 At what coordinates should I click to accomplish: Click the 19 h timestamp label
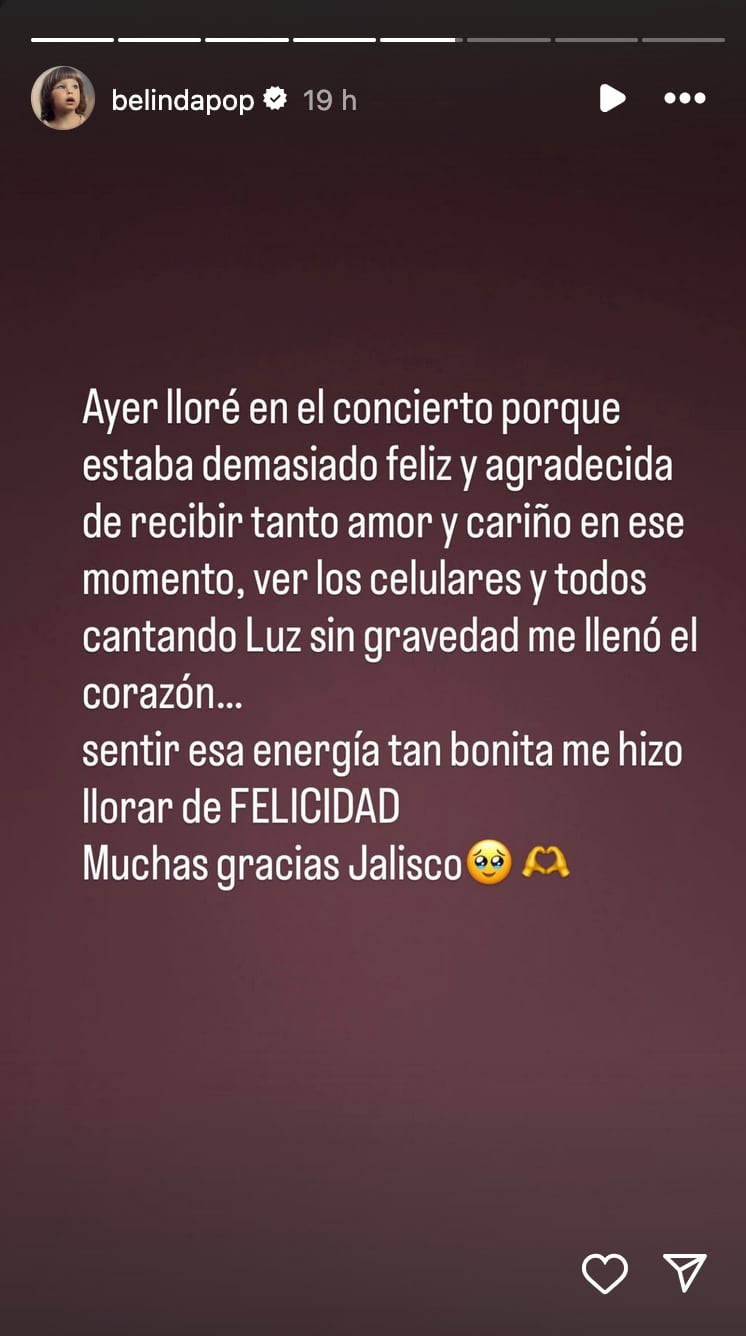[x=331, y=99]
